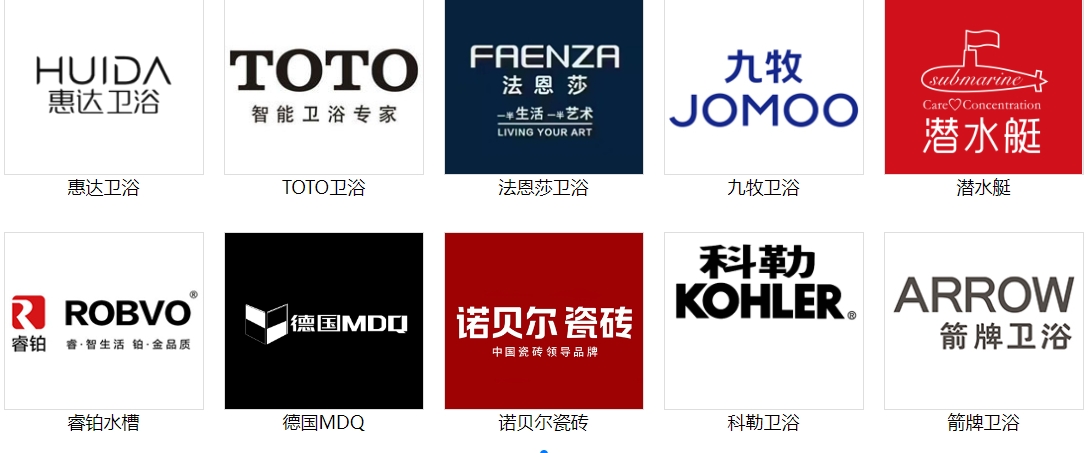
Task: Select the TOTO卫浴 brand card
Action: (x=324, y=86)
